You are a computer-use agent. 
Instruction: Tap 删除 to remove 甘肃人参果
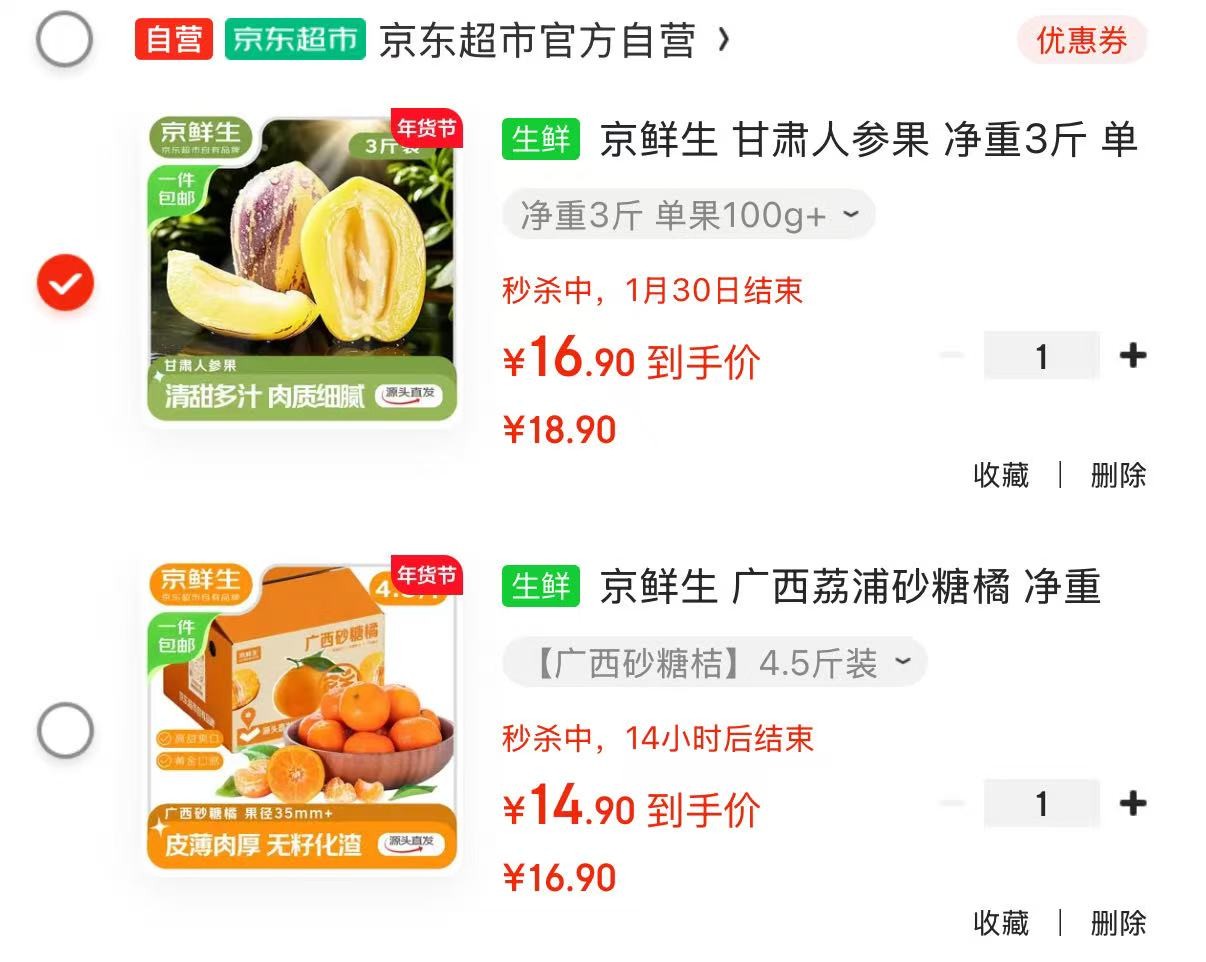coord(1118,475)
